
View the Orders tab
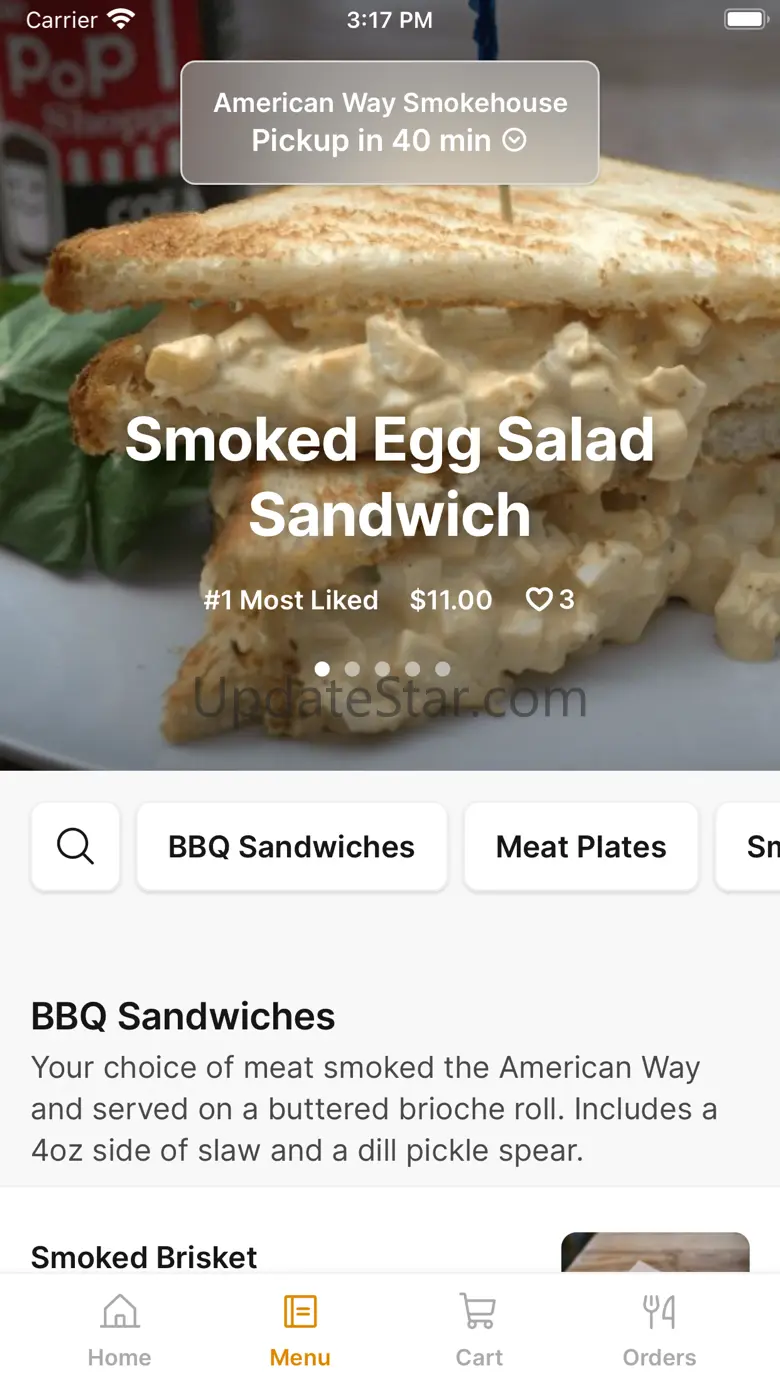coord(659,1330)
